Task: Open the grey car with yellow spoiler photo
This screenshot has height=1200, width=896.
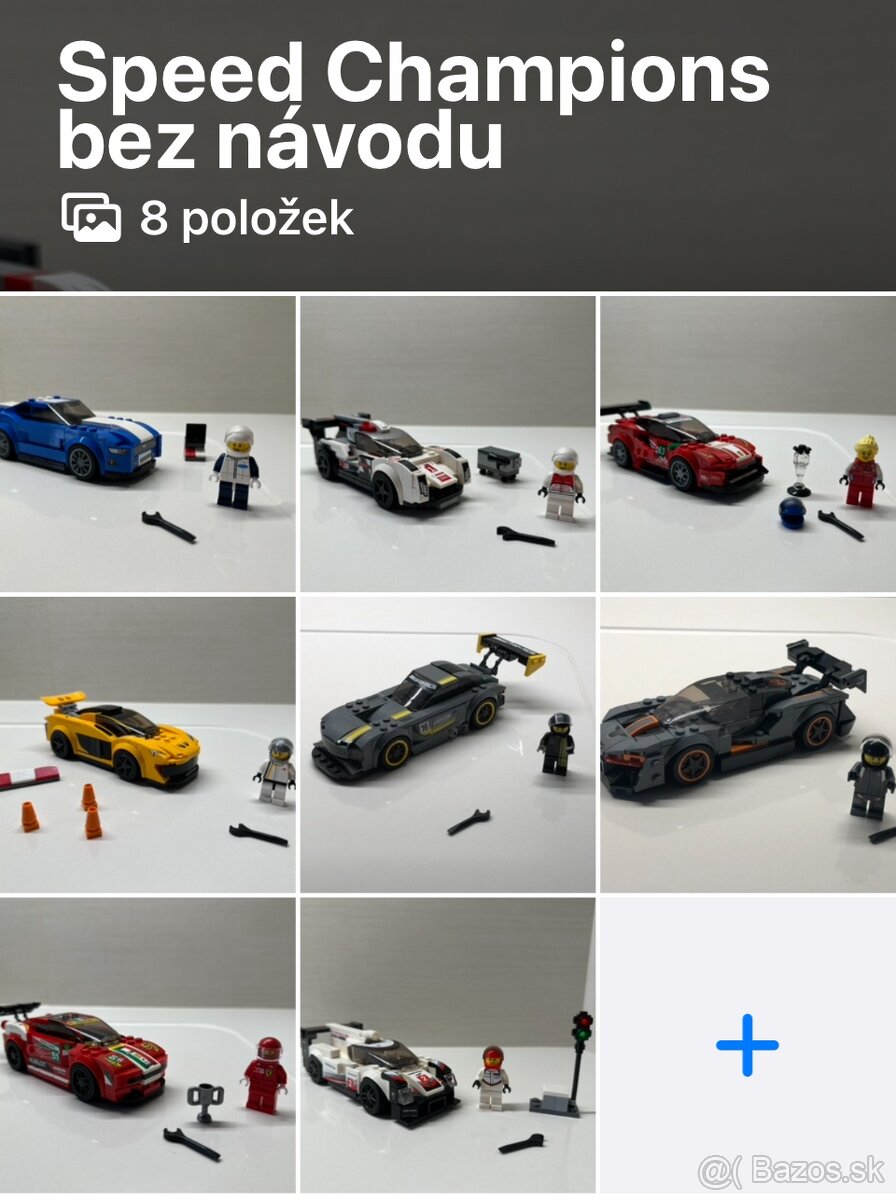Action: [447, 745]
